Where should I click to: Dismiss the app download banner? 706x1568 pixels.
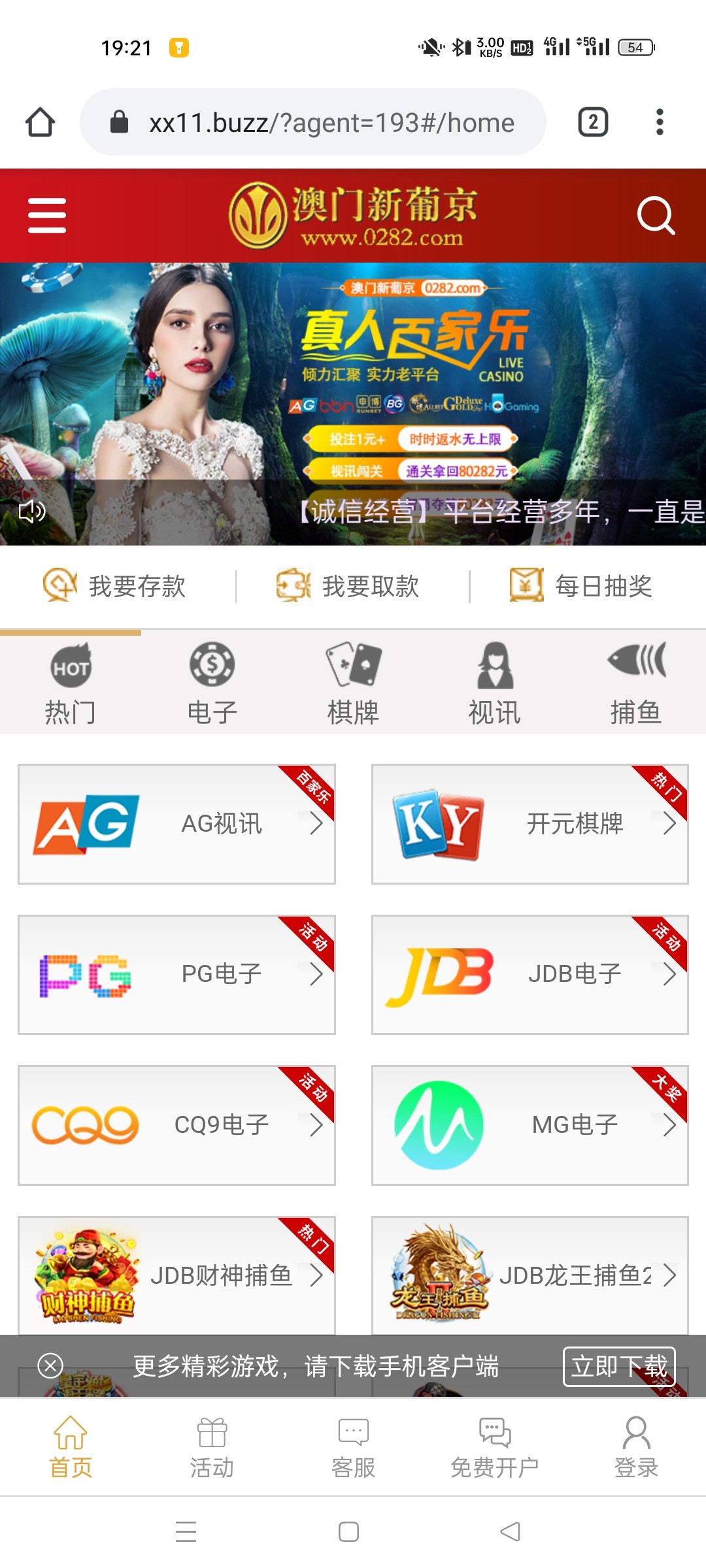click(50, 1365)
